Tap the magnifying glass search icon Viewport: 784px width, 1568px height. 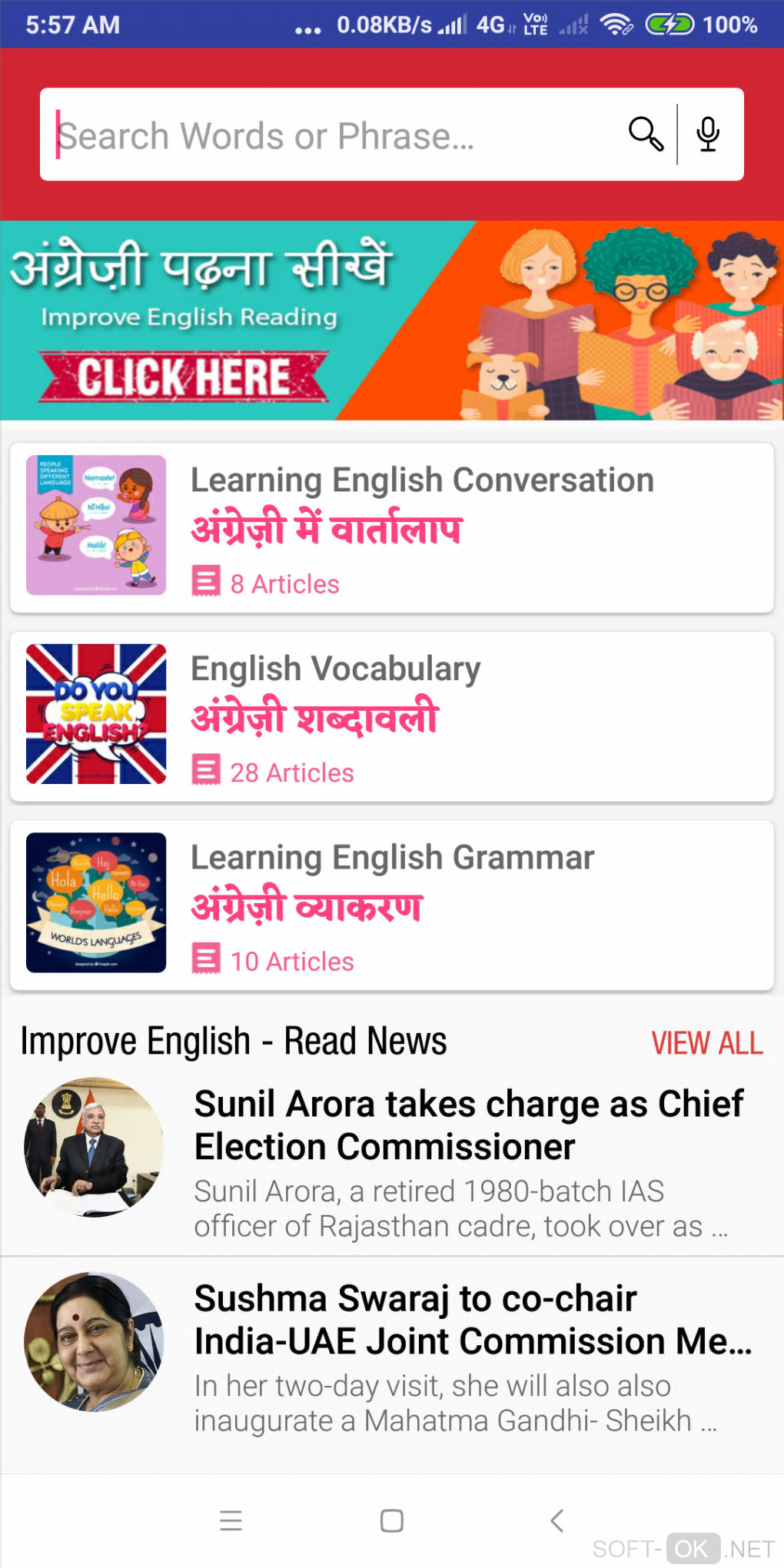point(645,135)
